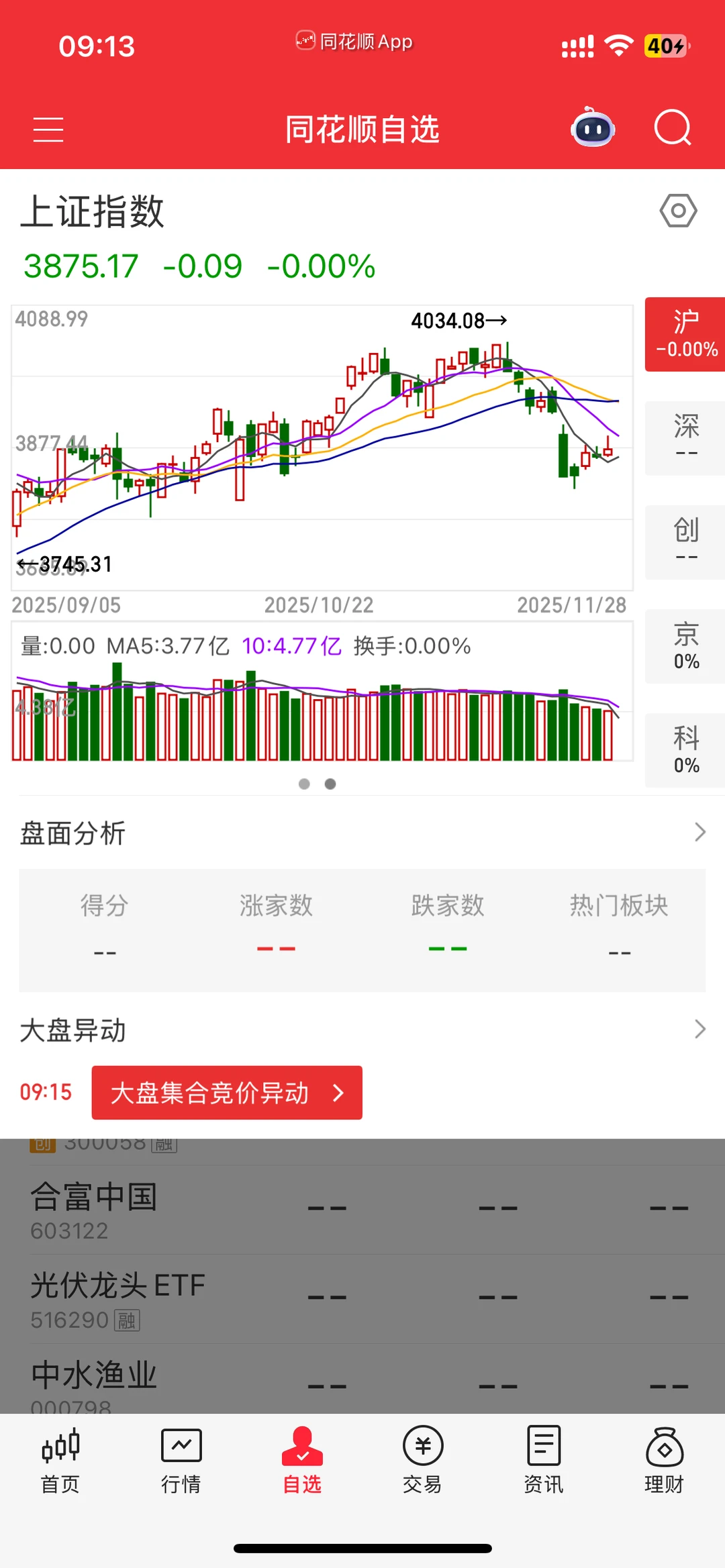This screenshot has height=1568, width=725.
Task: Show the 京 index
Action: 685,646
